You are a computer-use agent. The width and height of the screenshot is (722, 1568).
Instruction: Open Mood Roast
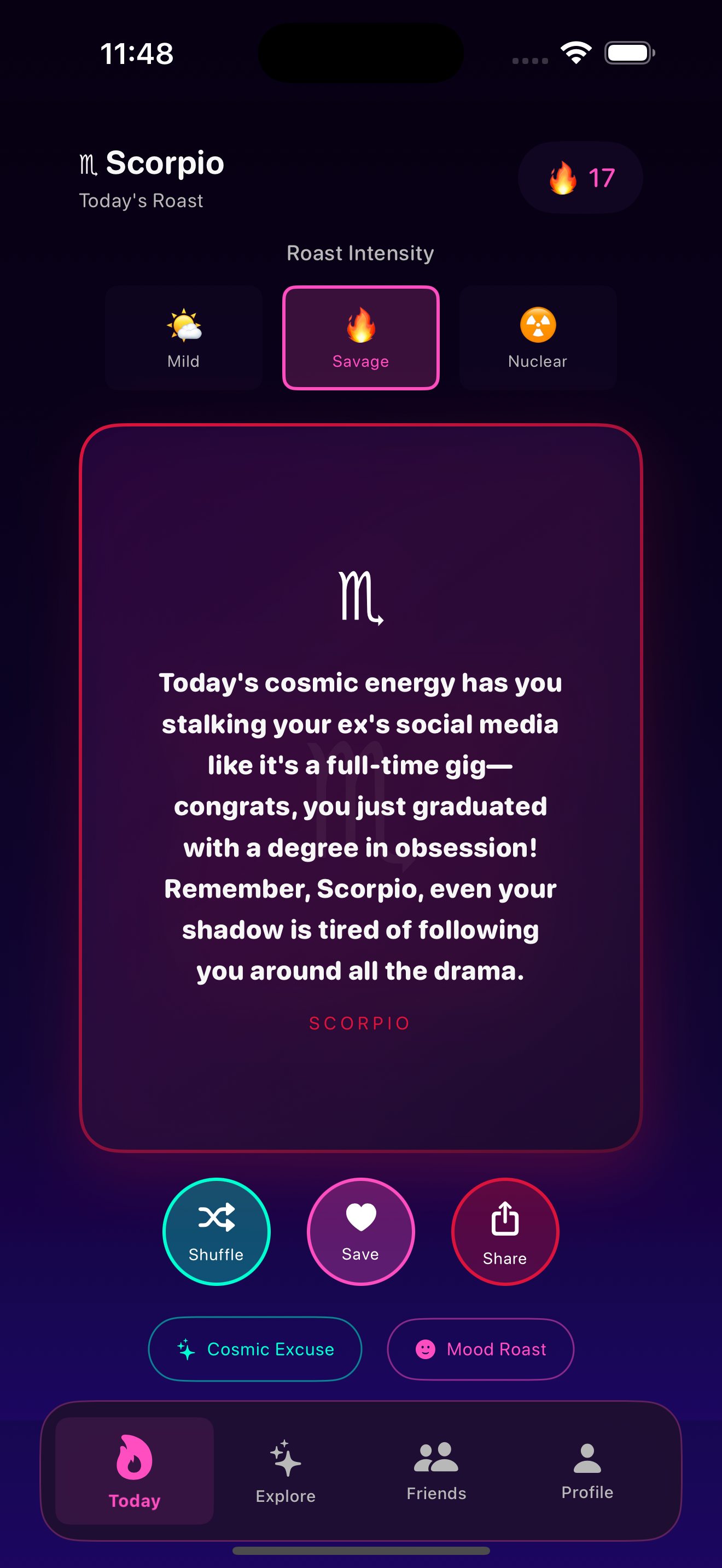(x=480, y=1349)
